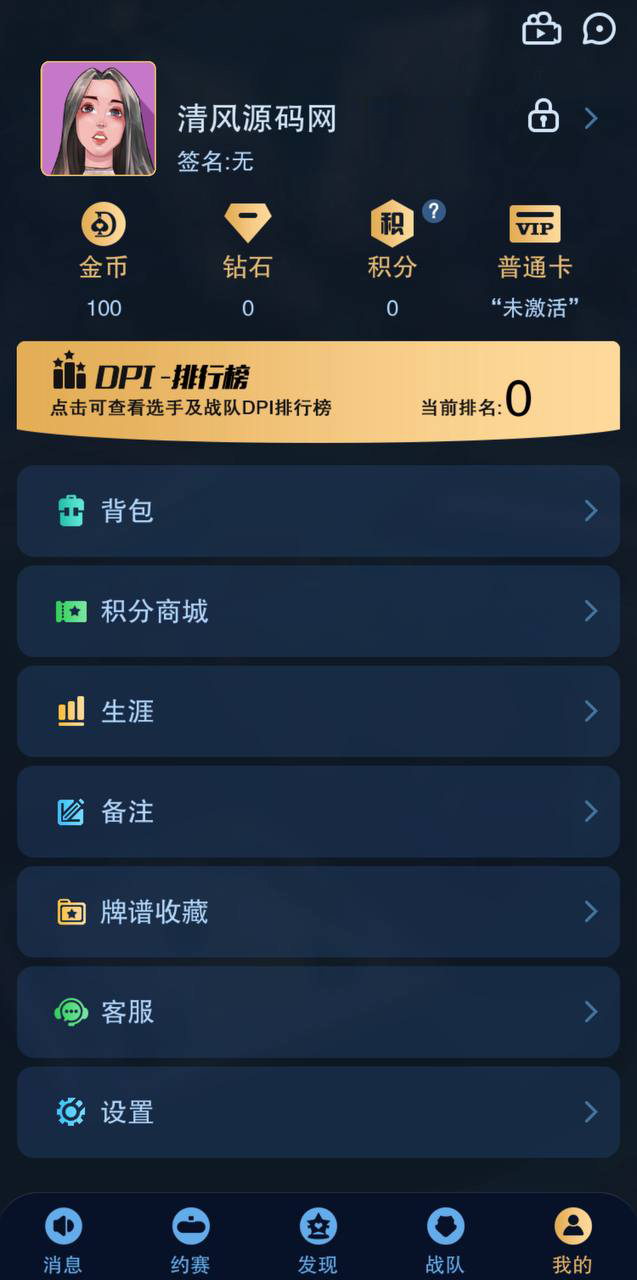Switch to the 消息 tab
The width and height of the screenshot is (637, 1280).
[x=63, y=1240]
